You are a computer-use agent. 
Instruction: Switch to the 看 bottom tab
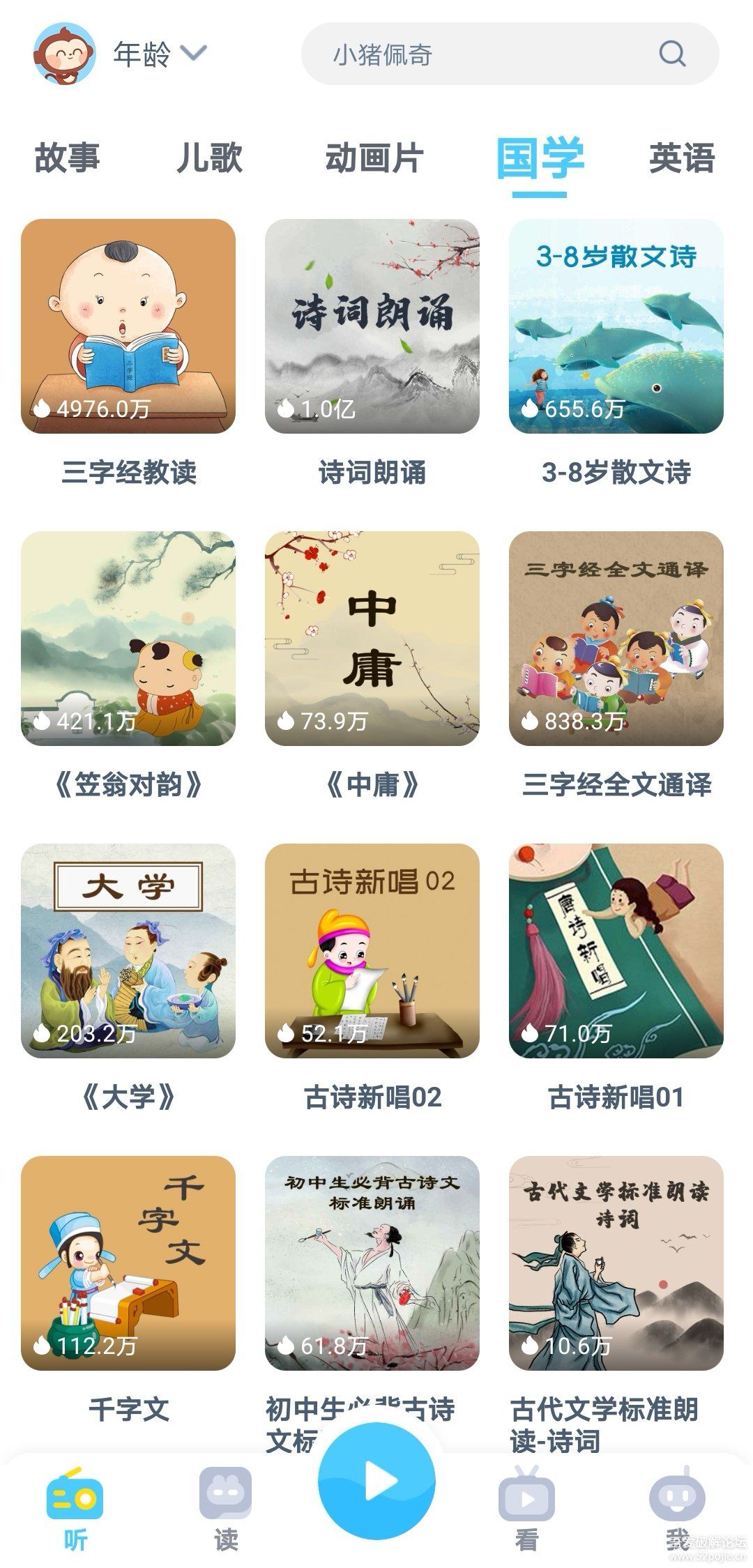(x=526, y=1506)
